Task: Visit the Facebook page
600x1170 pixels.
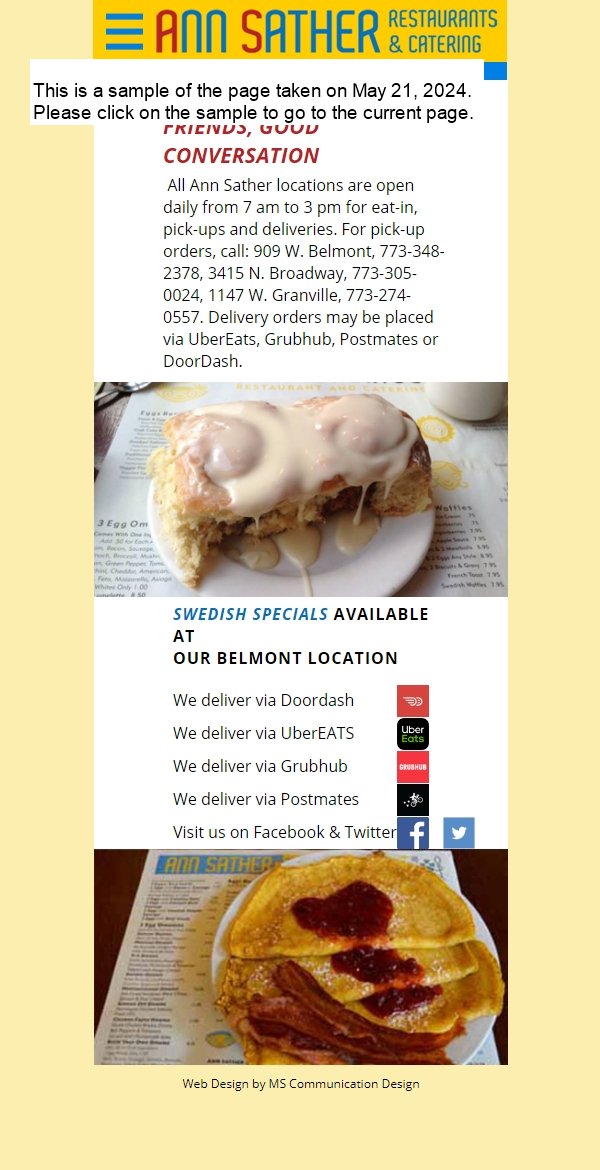Action: click(x=413, y=833)
